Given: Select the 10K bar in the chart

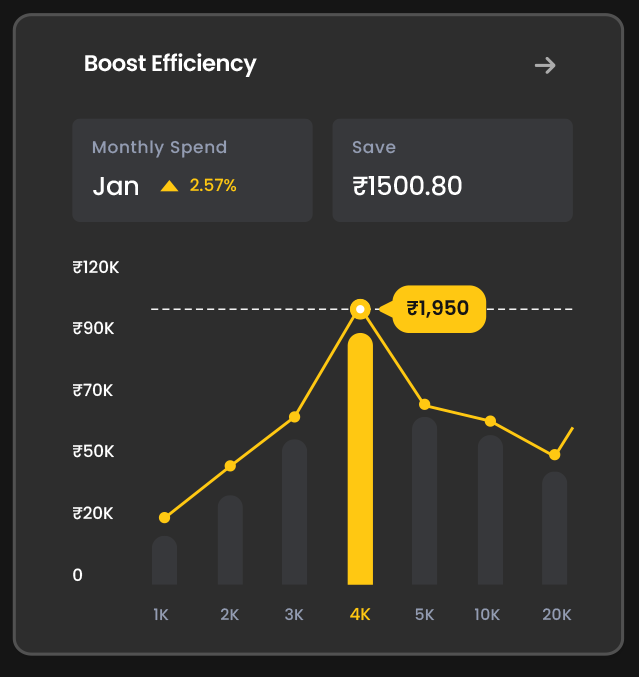Looking at the screenshot, I should [490, 510].
